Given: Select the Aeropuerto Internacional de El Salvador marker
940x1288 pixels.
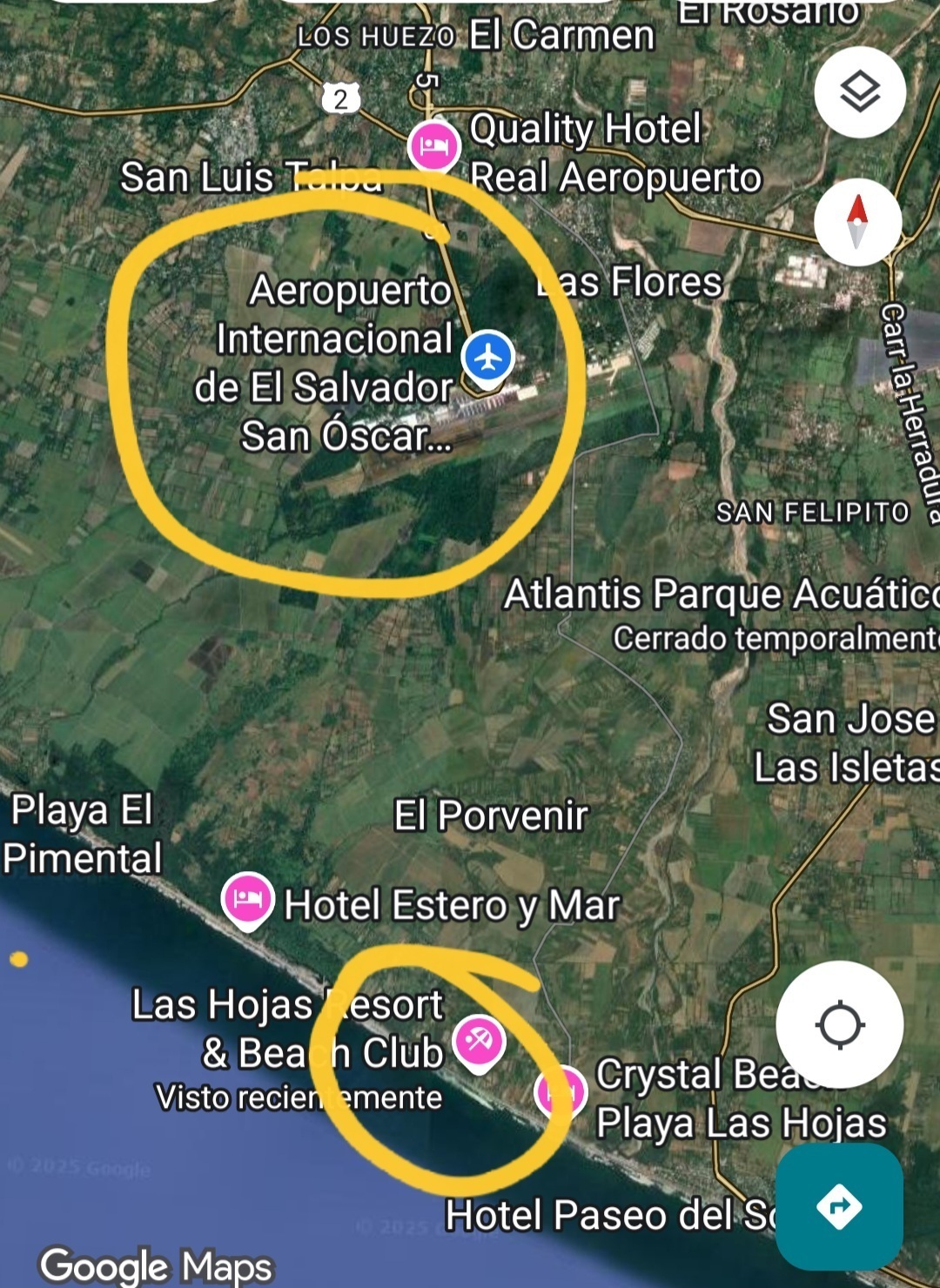Looking at the screenshot, I should pos(488,358).
